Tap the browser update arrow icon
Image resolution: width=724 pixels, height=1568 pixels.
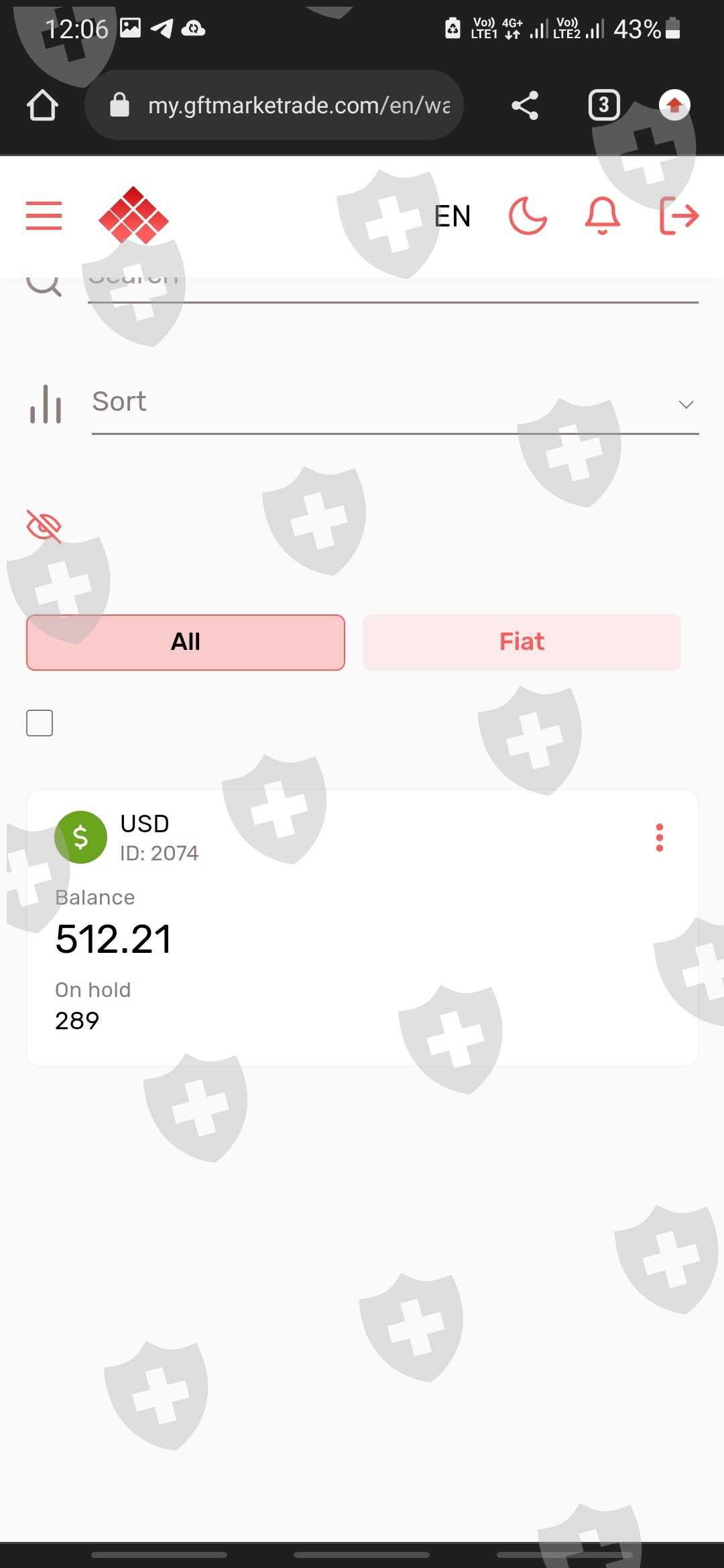(674, 105)
